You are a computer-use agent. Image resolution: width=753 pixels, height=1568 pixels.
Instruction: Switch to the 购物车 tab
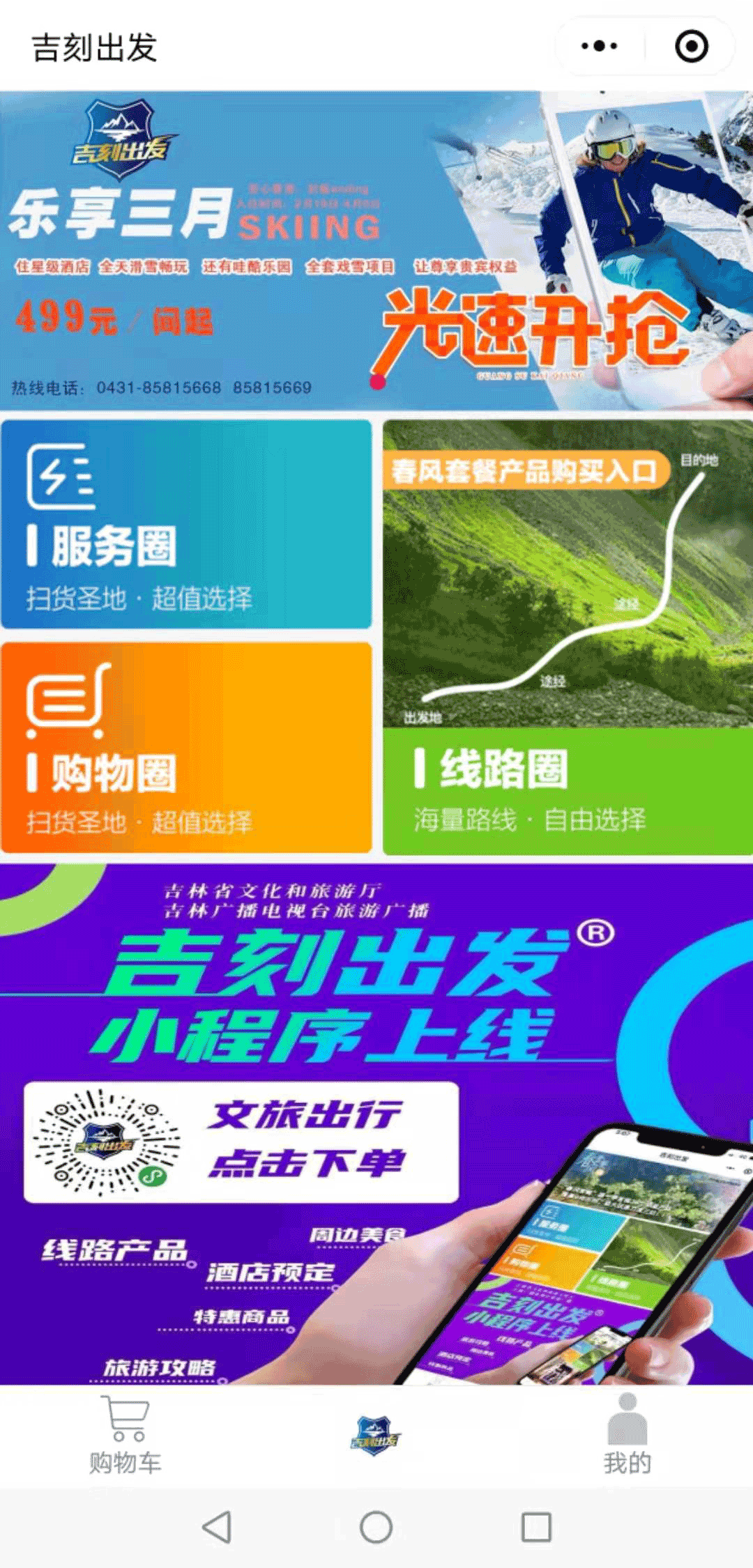click(125, 1436)
